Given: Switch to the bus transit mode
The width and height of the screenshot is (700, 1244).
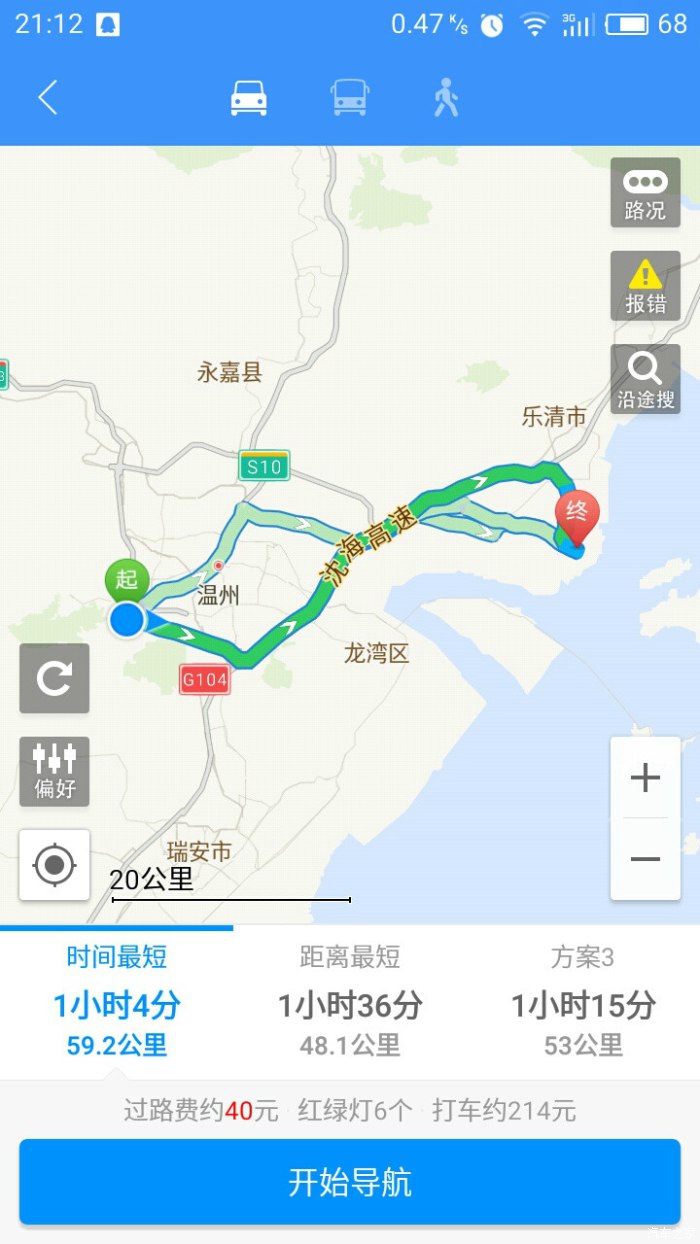Looking at the screenshot, I should pos(350,98).
